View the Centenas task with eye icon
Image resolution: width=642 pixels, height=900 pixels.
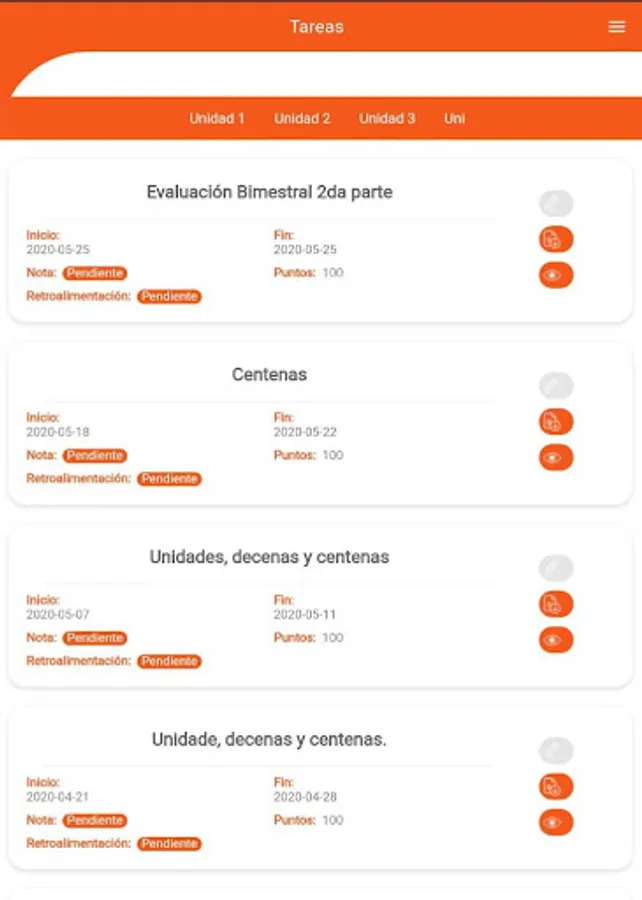tap(556, 457)
